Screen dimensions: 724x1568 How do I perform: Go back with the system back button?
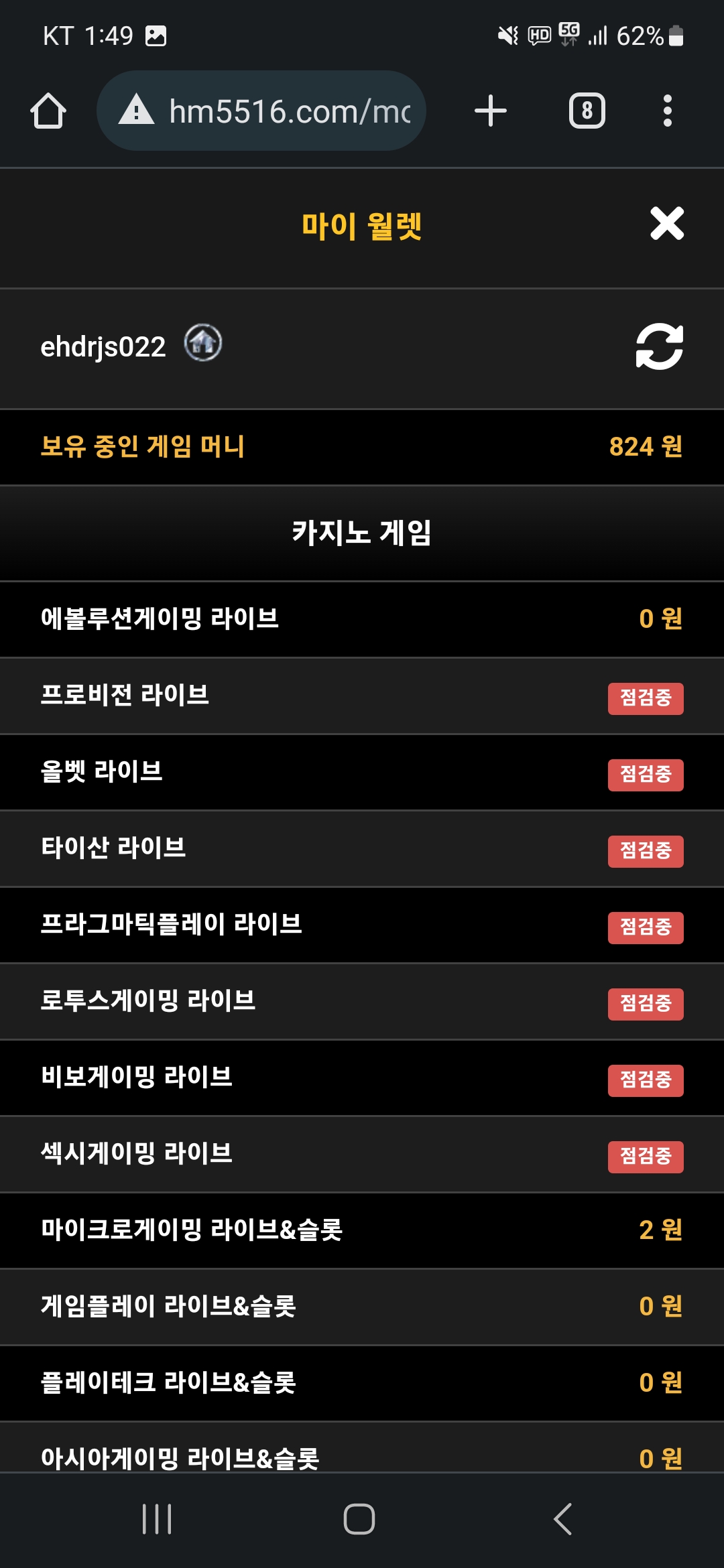(x=563, y=1518)
